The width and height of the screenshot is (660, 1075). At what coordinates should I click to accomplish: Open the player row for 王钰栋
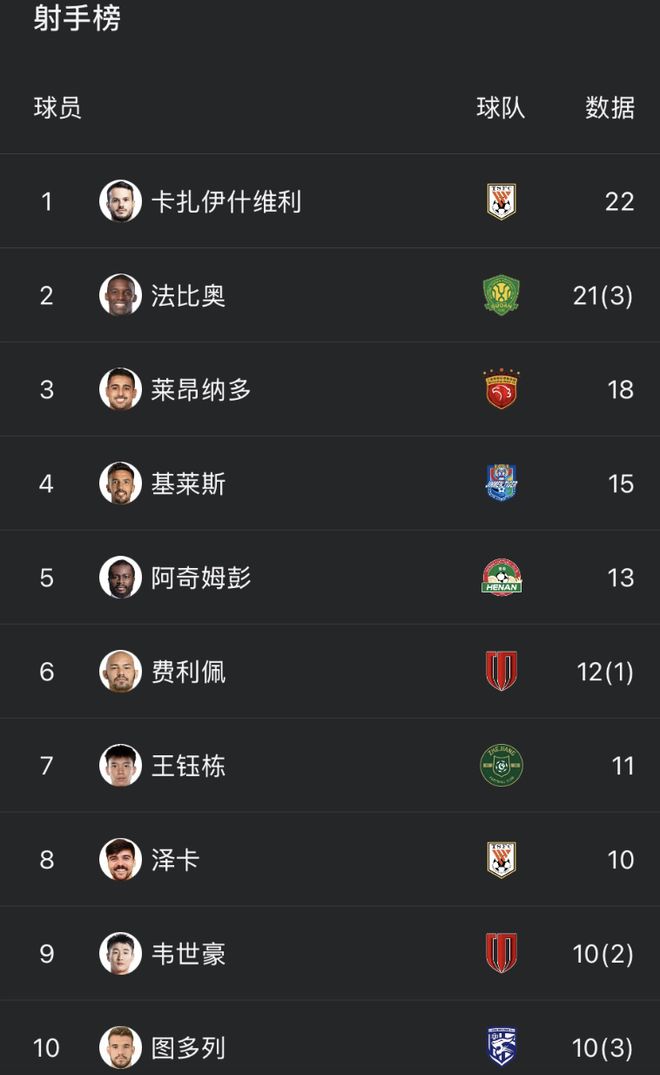coord(188,765)
